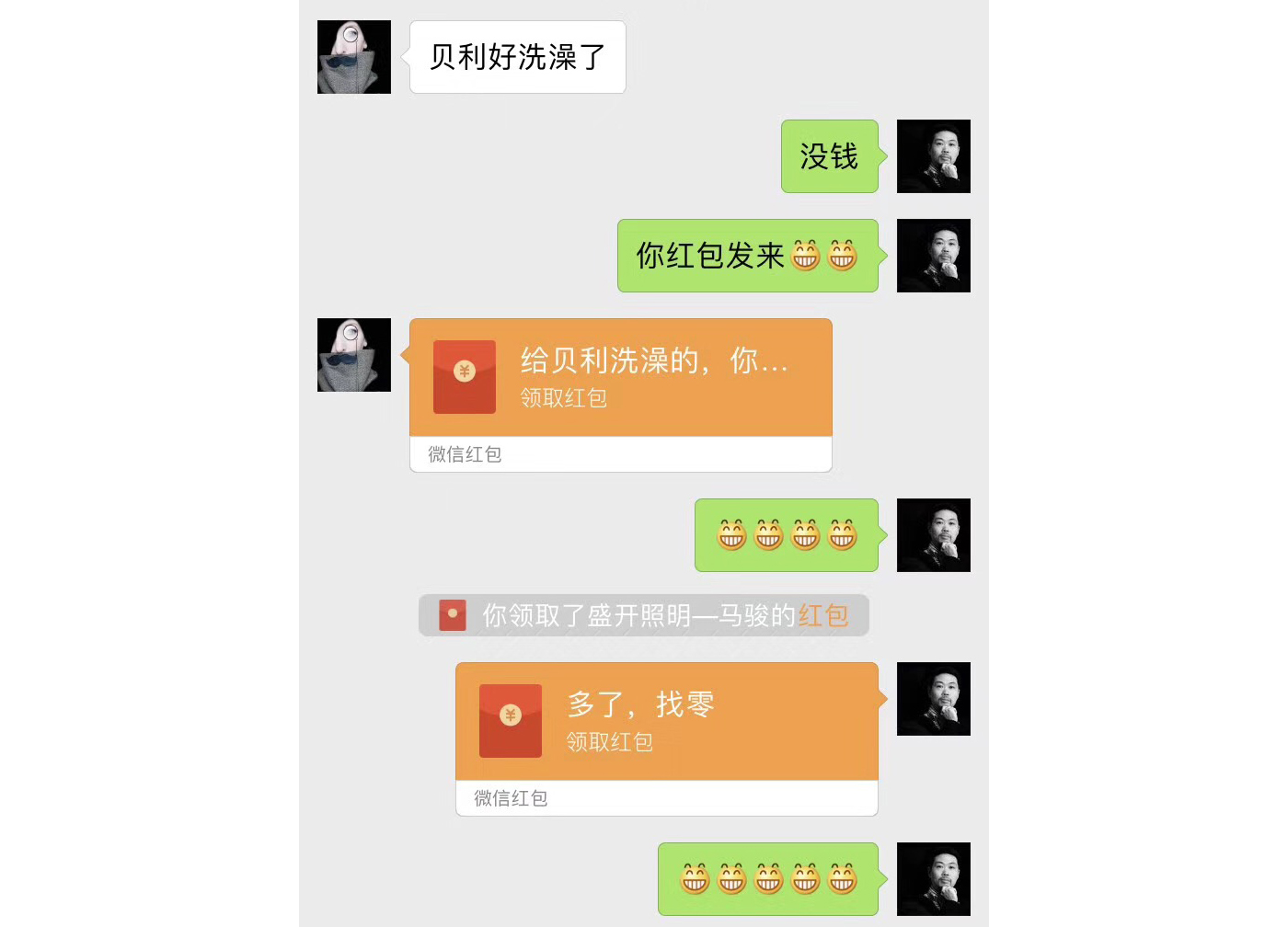Open own avatar beside the '没钱' message
This screenshot has height=927, width=1288.
coord(933,156)
